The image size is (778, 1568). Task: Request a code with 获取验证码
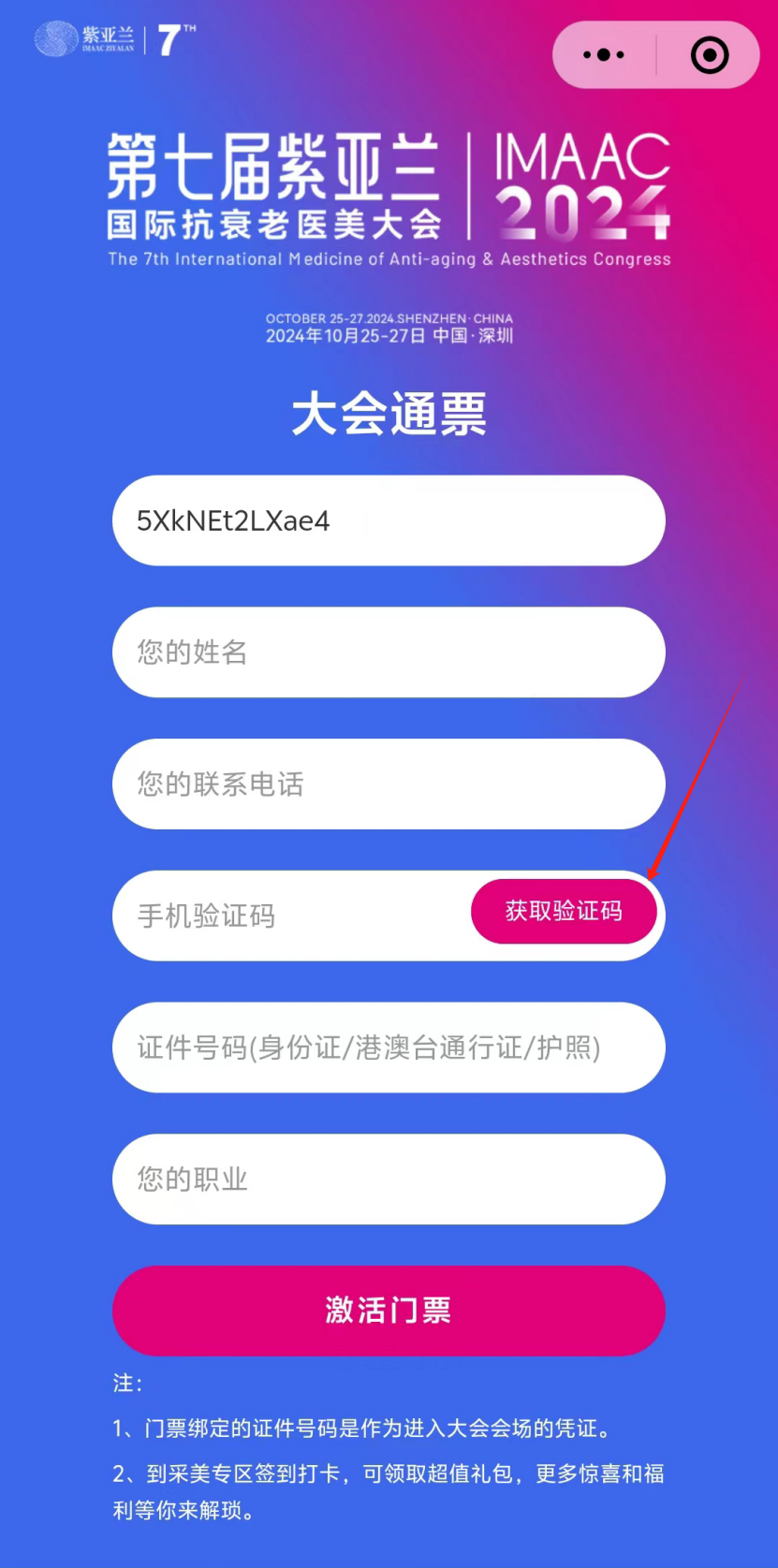(564, 912)
